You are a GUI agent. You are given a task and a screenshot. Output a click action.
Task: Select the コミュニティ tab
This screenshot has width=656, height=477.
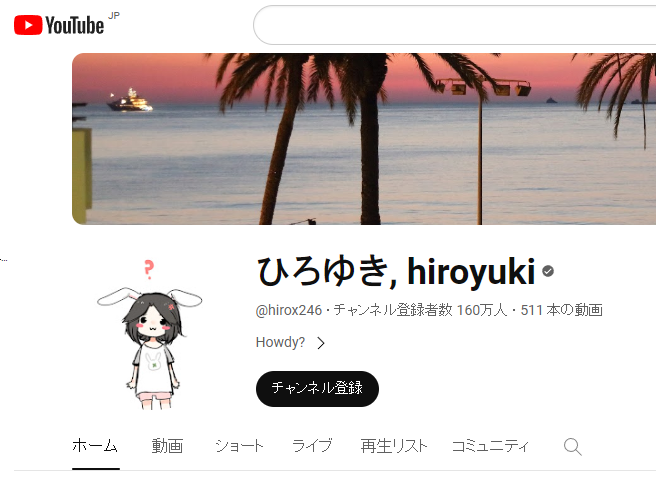pyautogui.click(x=489, y=446)
